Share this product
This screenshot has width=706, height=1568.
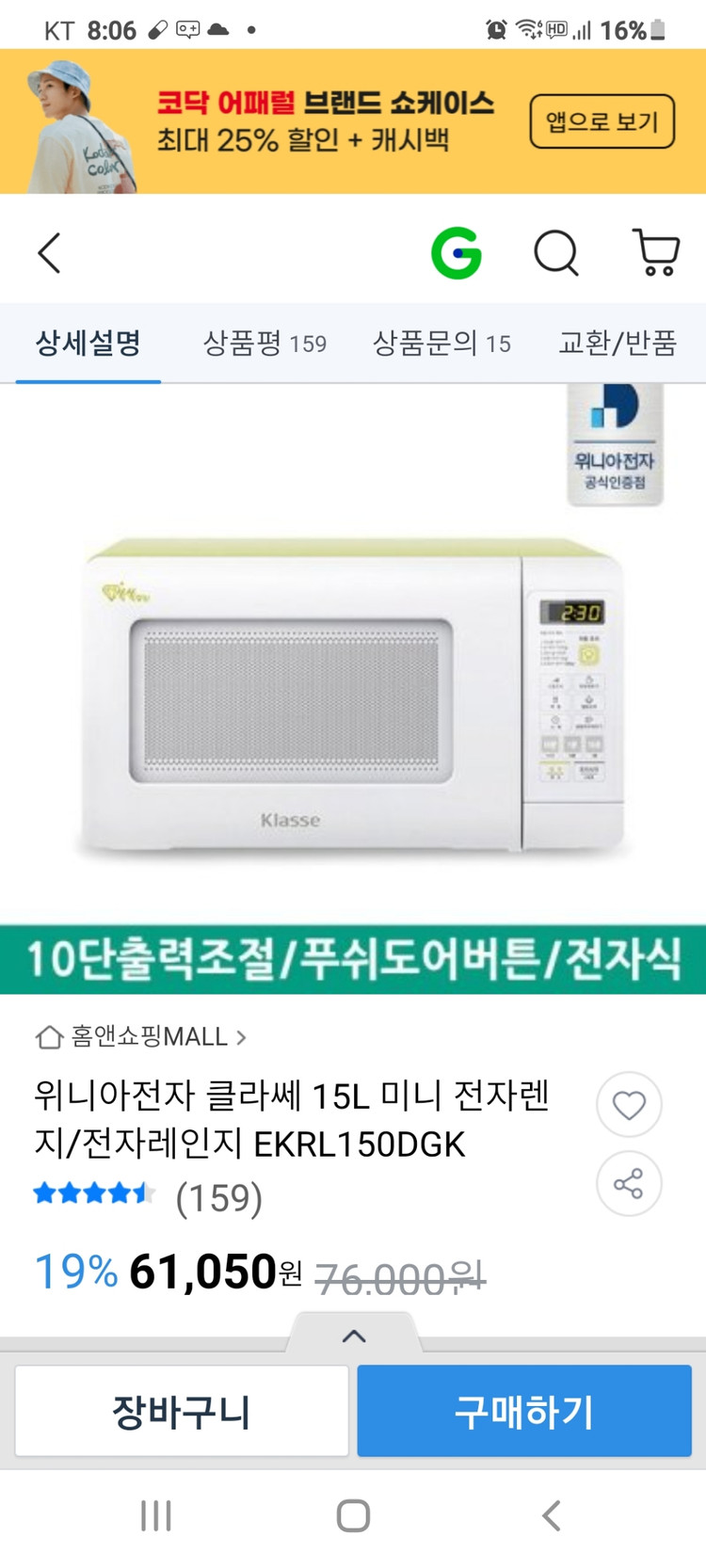pos(629,1183)
